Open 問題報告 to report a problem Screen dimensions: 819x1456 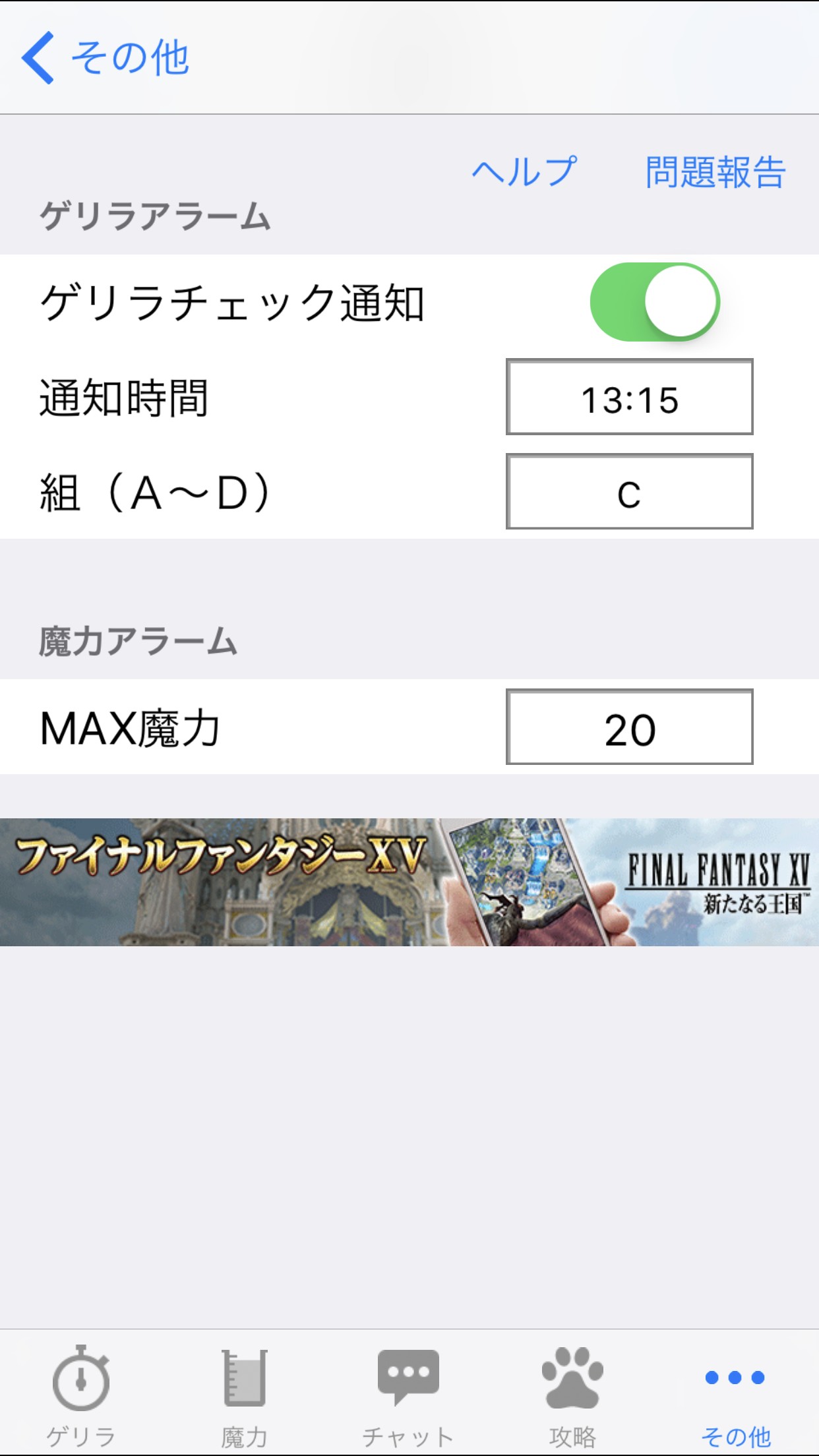715,172
